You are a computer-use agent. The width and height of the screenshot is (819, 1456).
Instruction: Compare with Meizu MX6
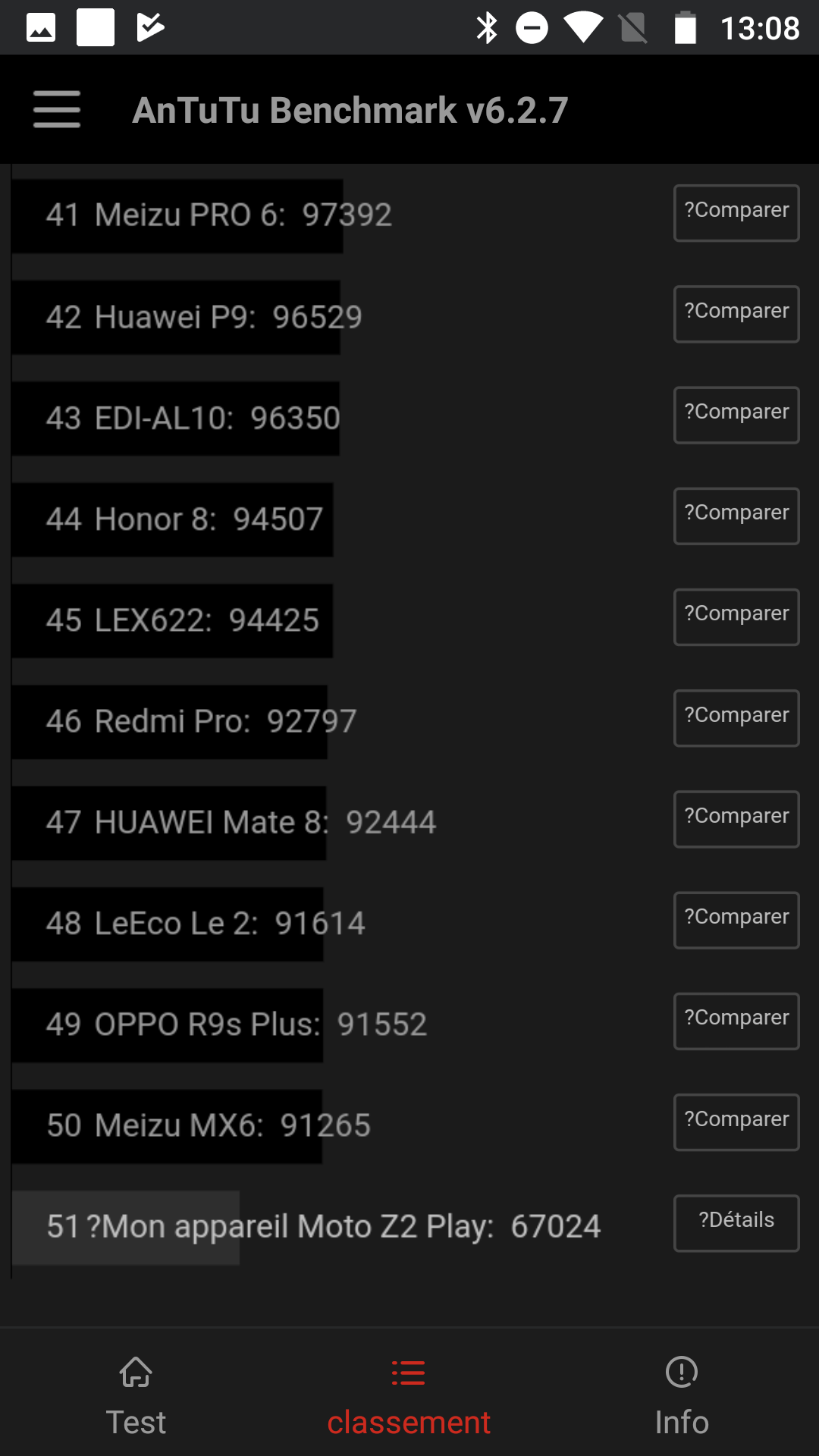[736, 1122]
